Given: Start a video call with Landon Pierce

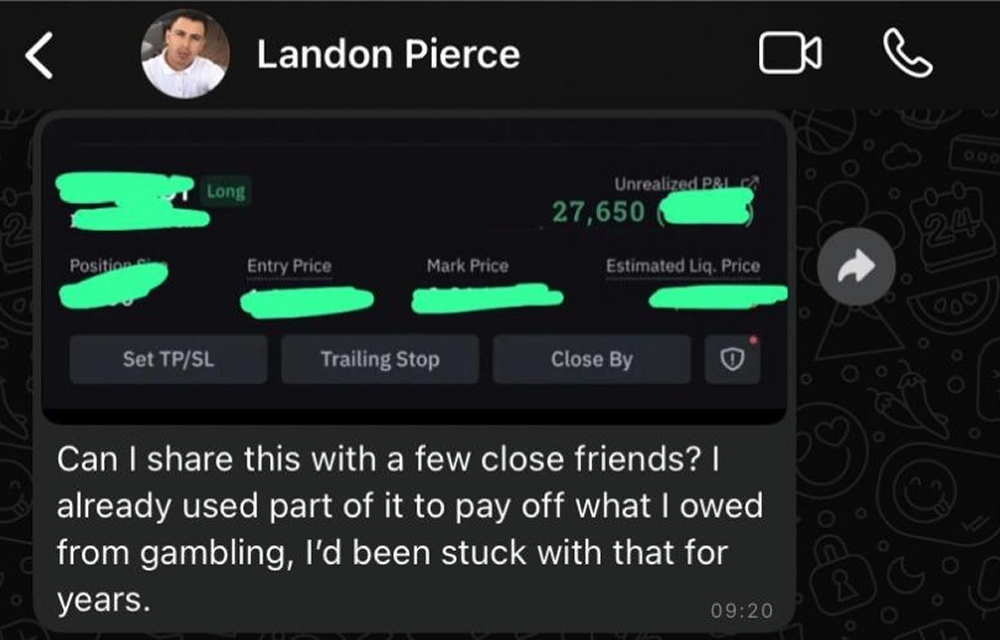Looking at the screenshot, I should pos(790,55).
